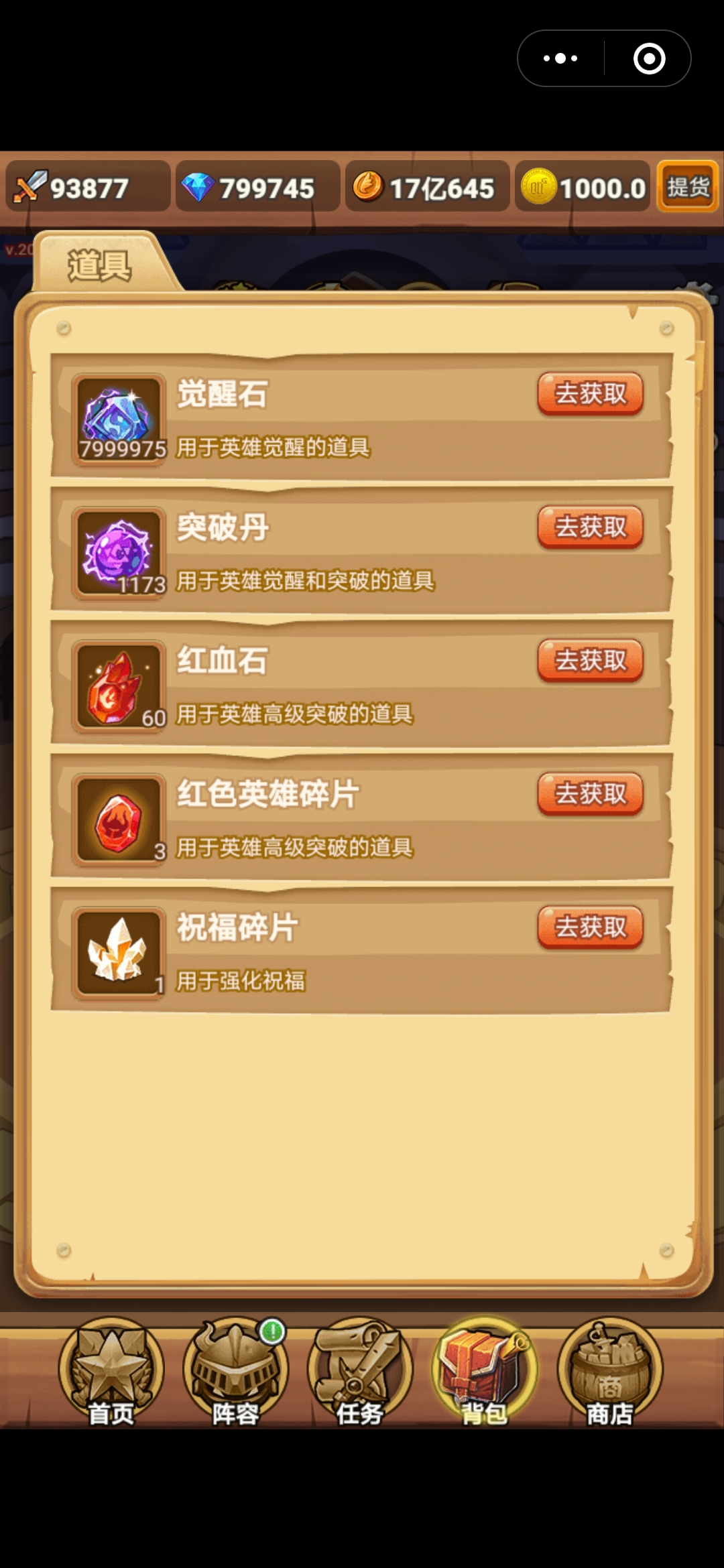Viewport: 724px width, 1568px height.
Task: Select the 道具 tab
Action: 99,265
